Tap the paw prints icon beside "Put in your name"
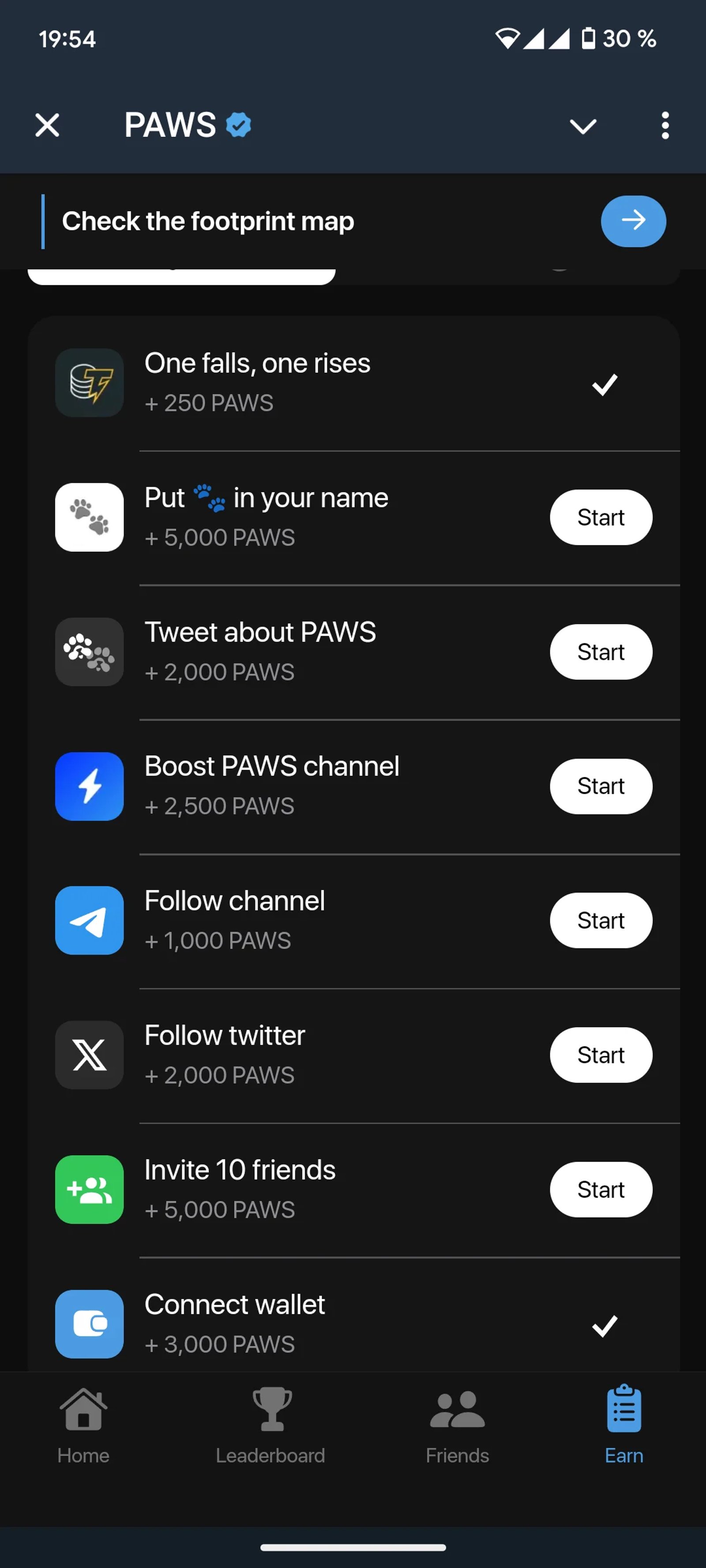 coord(89,517)
